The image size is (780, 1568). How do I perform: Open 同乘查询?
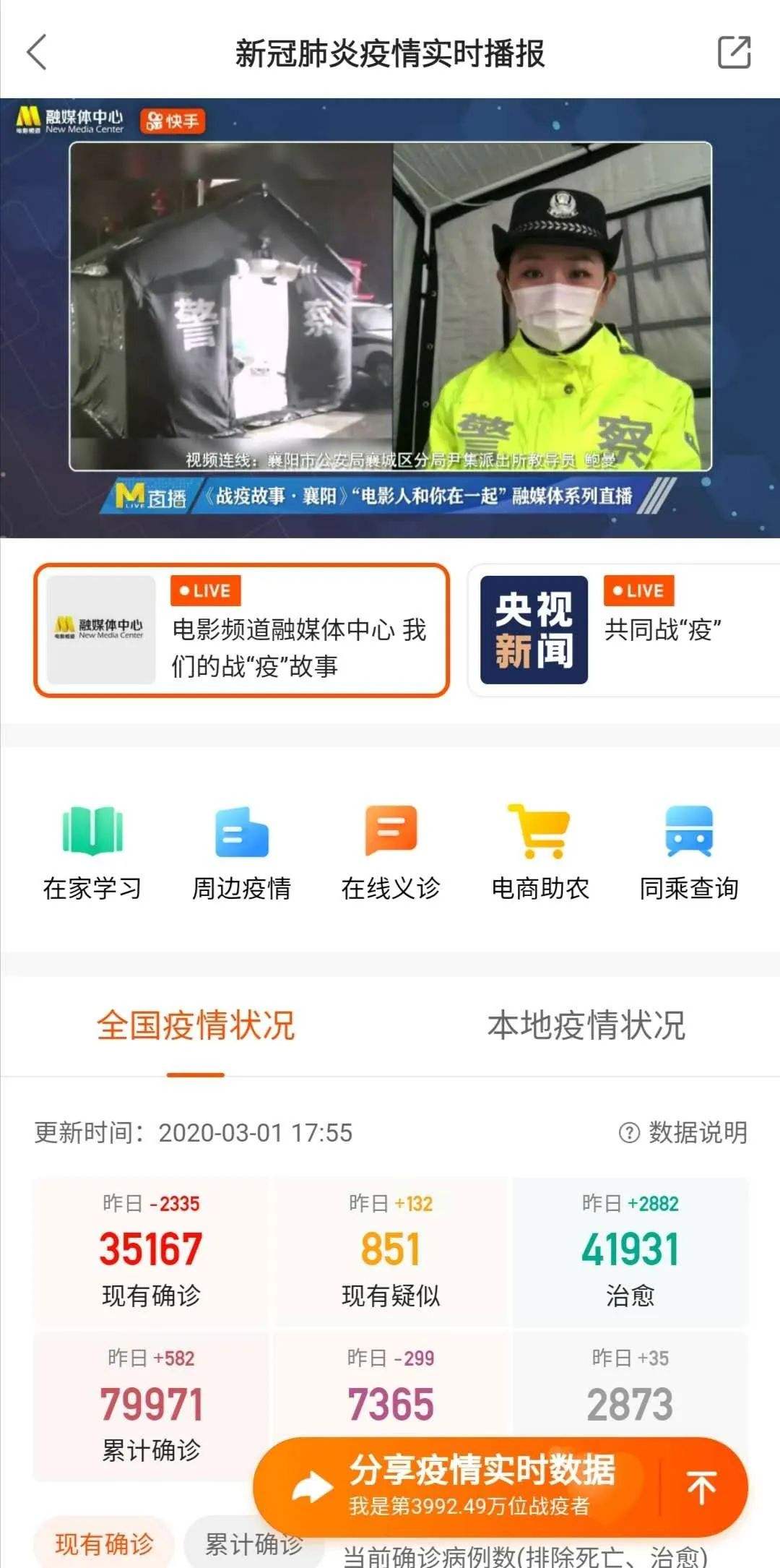(689, 853)
